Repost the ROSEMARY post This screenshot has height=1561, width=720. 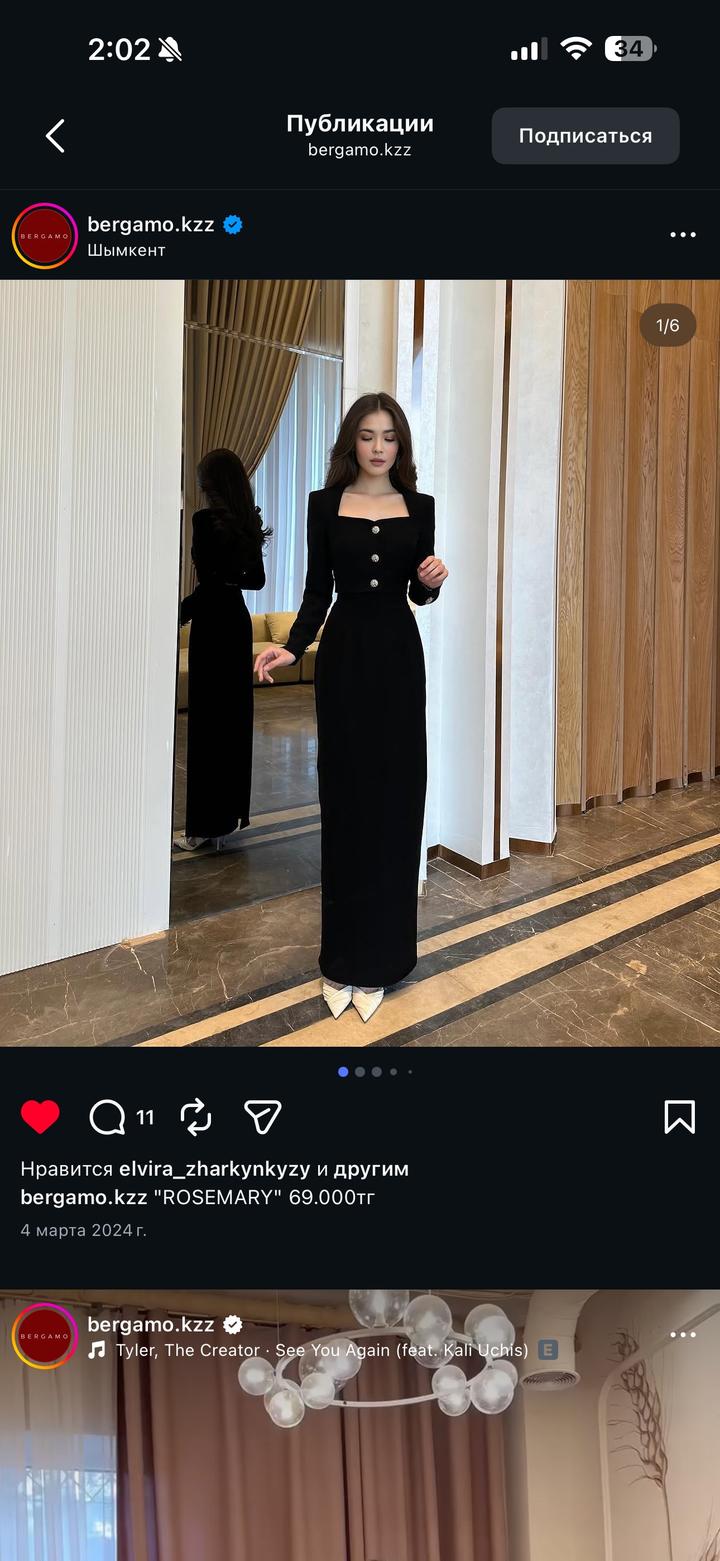click(x=196, y=1117)
